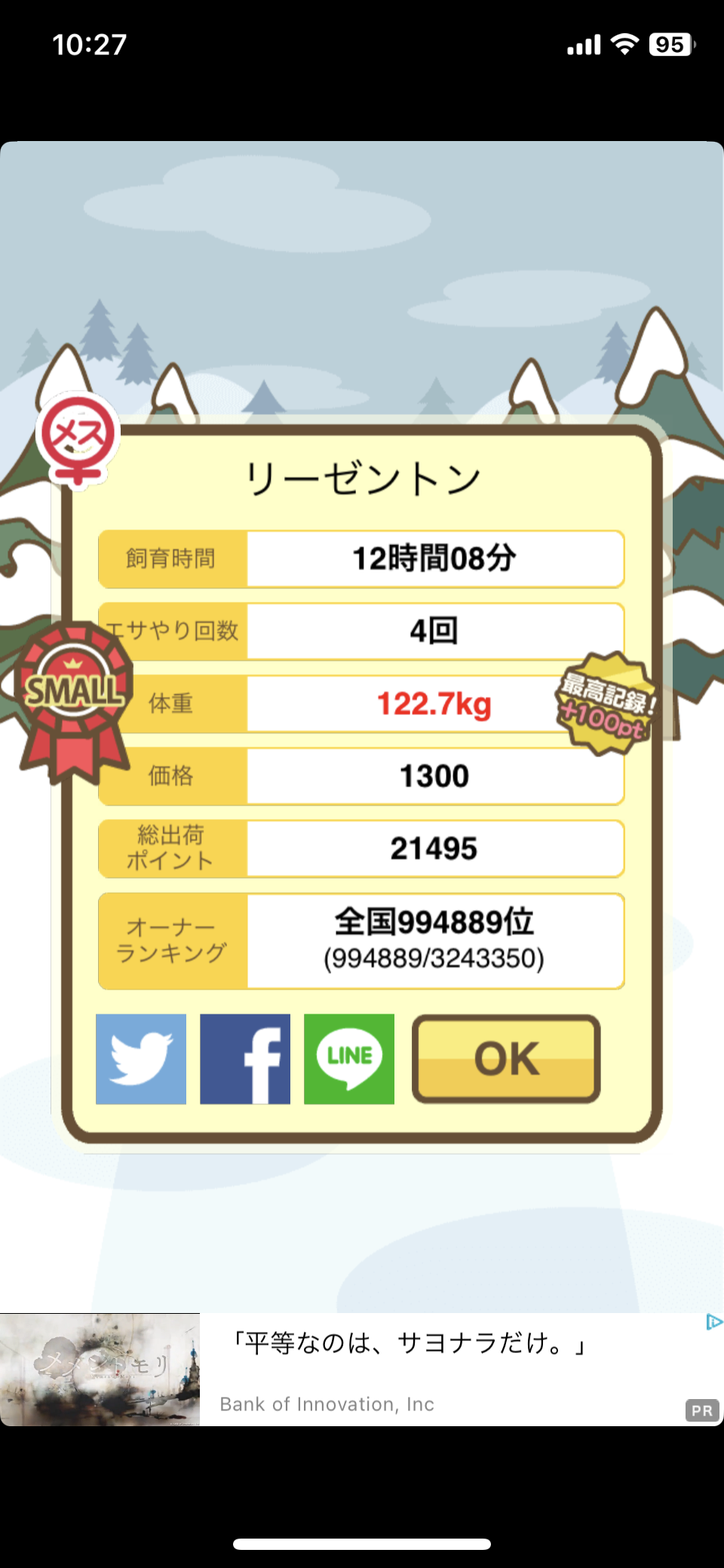The image size is (724, 1568).
Task: Open the Bank of Innovation ad banner
Action: [x=362, y=1370]
